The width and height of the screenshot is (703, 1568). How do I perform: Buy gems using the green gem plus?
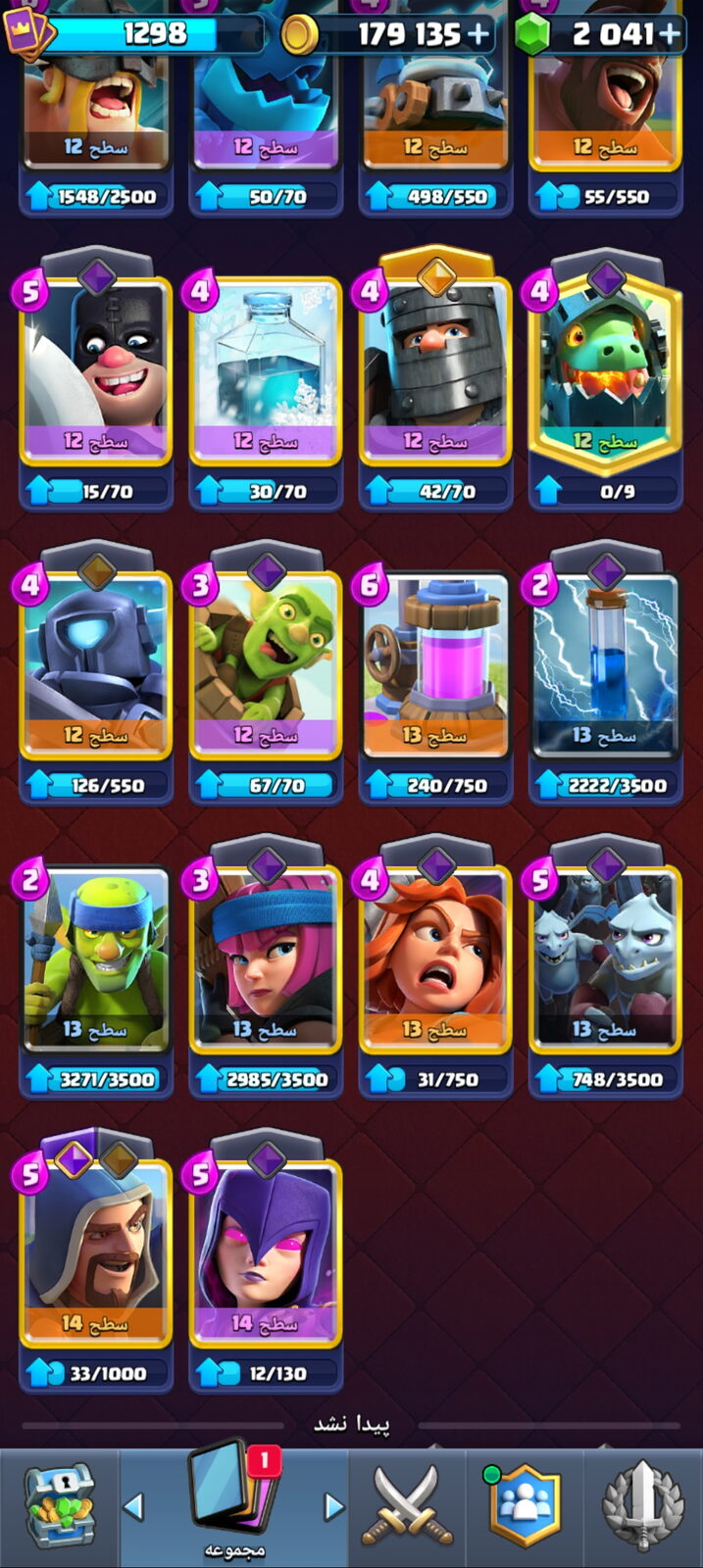(x=670, y=34)
